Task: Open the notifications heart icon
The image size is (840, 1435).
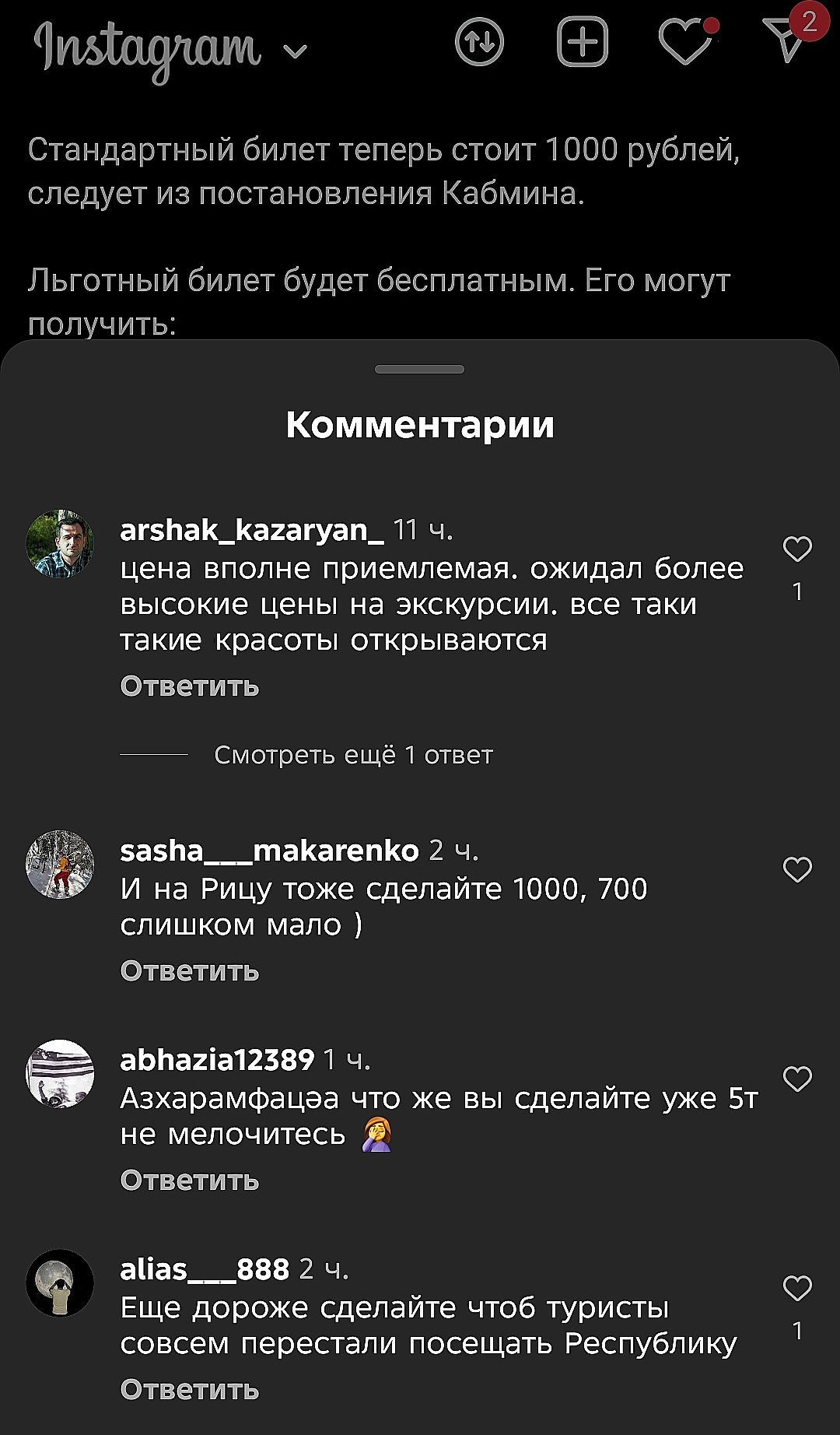Action: 685,42
